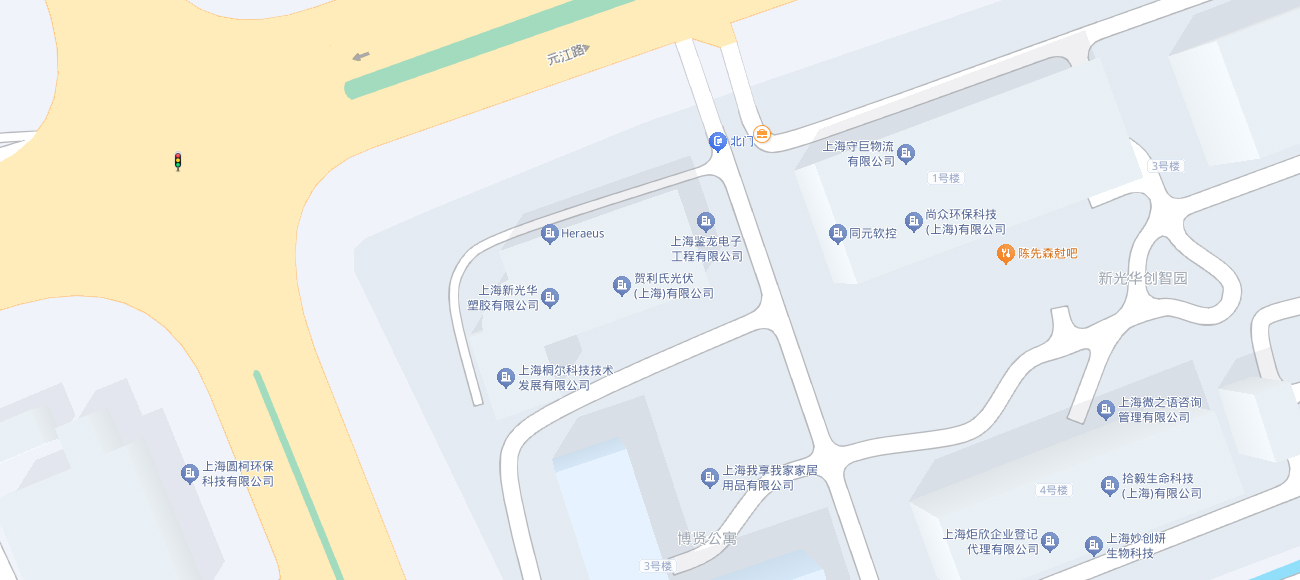This screenshot has height=580, width=1300.
Task: Open the 拾毅生命科技(上海)有限公司 marker
Action: (x=1110, y=485)
